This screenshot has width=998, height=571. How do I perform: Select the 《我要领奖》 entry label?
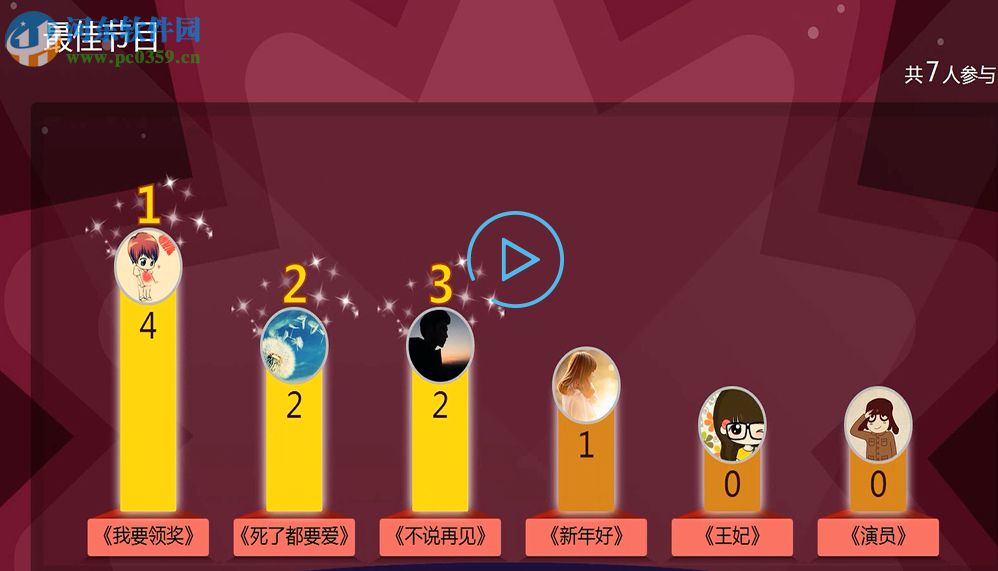148,537
